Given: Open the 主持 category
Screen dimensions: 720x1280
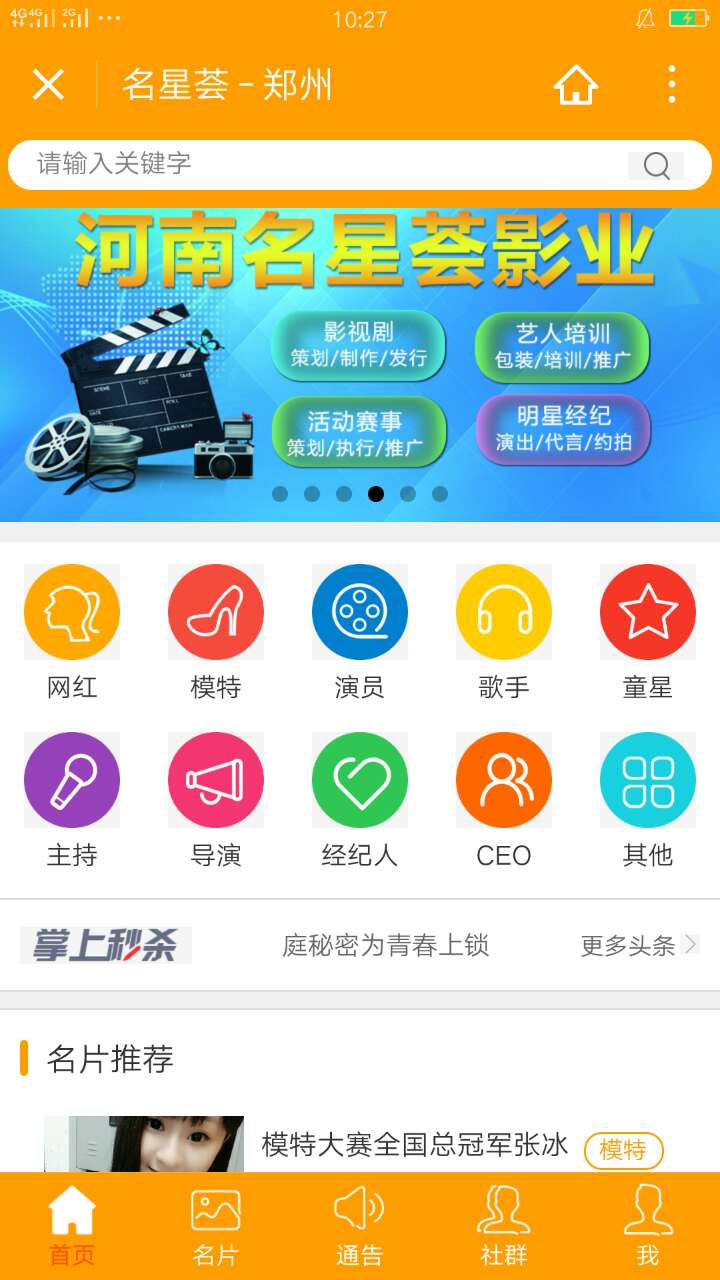Looking at the screenshot, I should point(72,780).
